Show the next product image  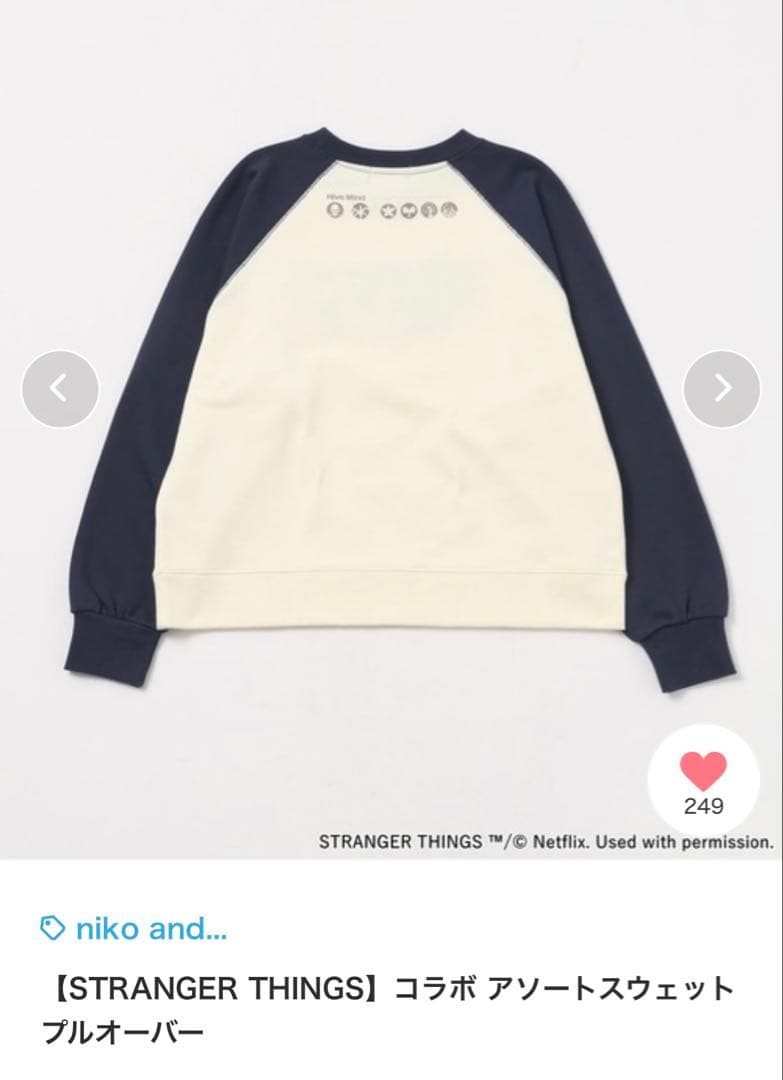click(x=722, y=389)
